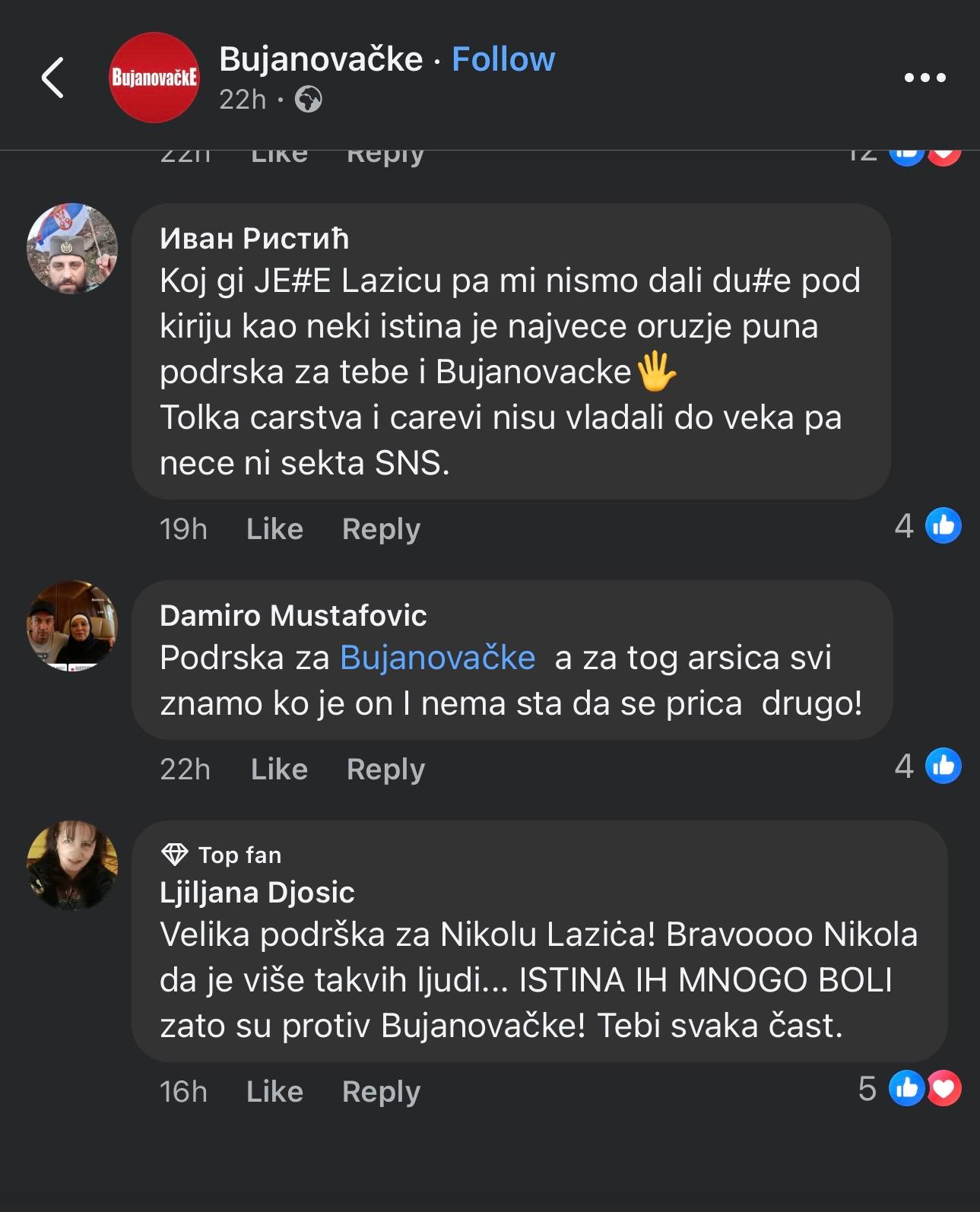
Task: Follow the Bujanovačke page
Action: coord(503,59)
